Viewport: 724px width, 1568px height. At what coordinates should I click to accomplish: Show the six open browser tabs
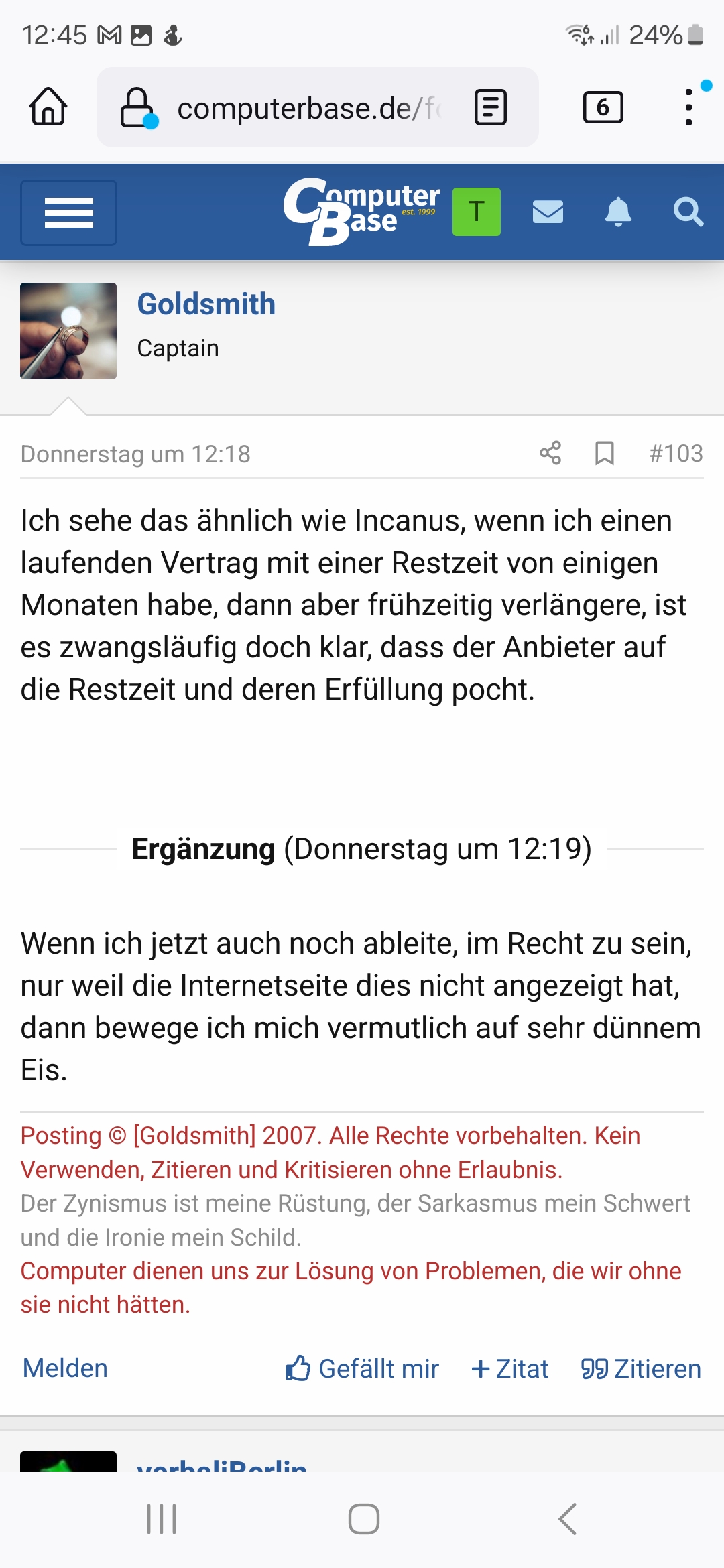603,107
